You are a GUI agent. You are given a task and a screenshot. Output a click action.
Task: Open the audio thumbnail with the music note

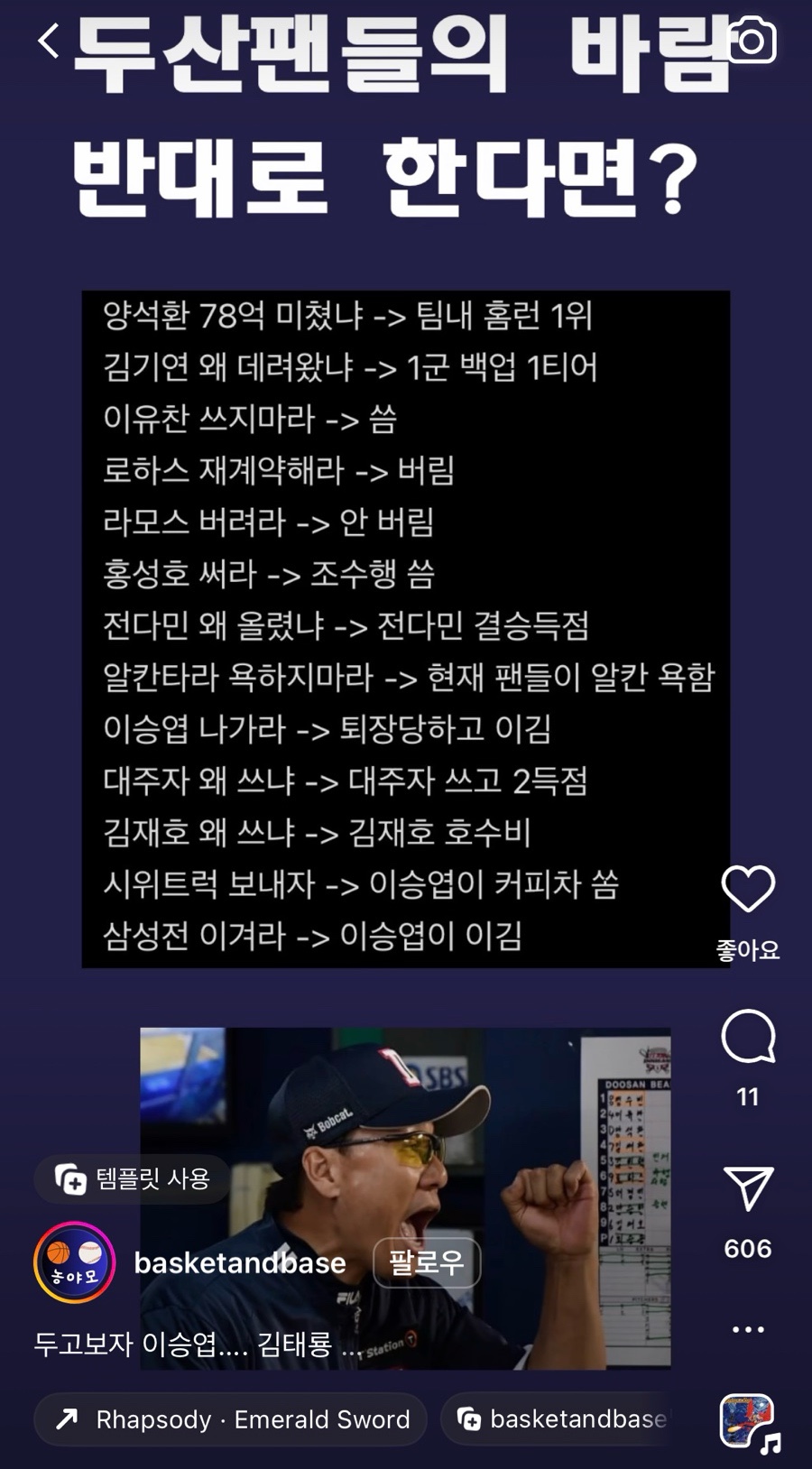click(x=748, y=1421)
